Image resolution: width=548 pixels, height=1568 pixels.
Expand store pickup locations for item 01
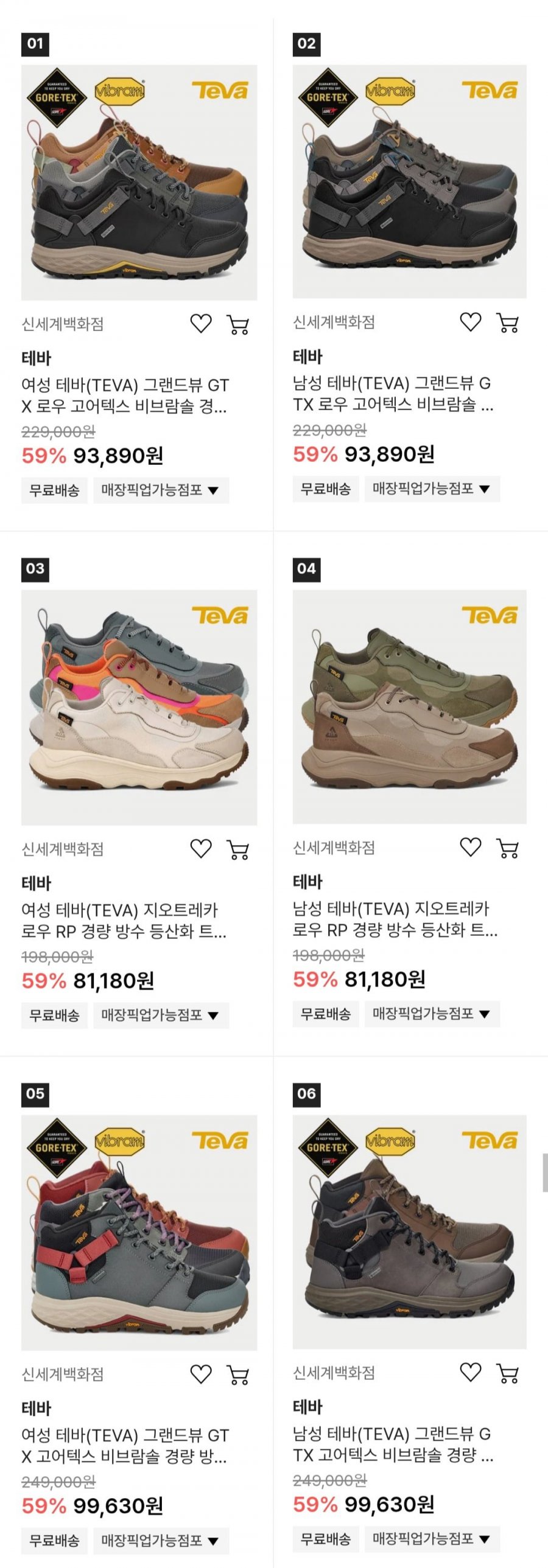[161, 490]
